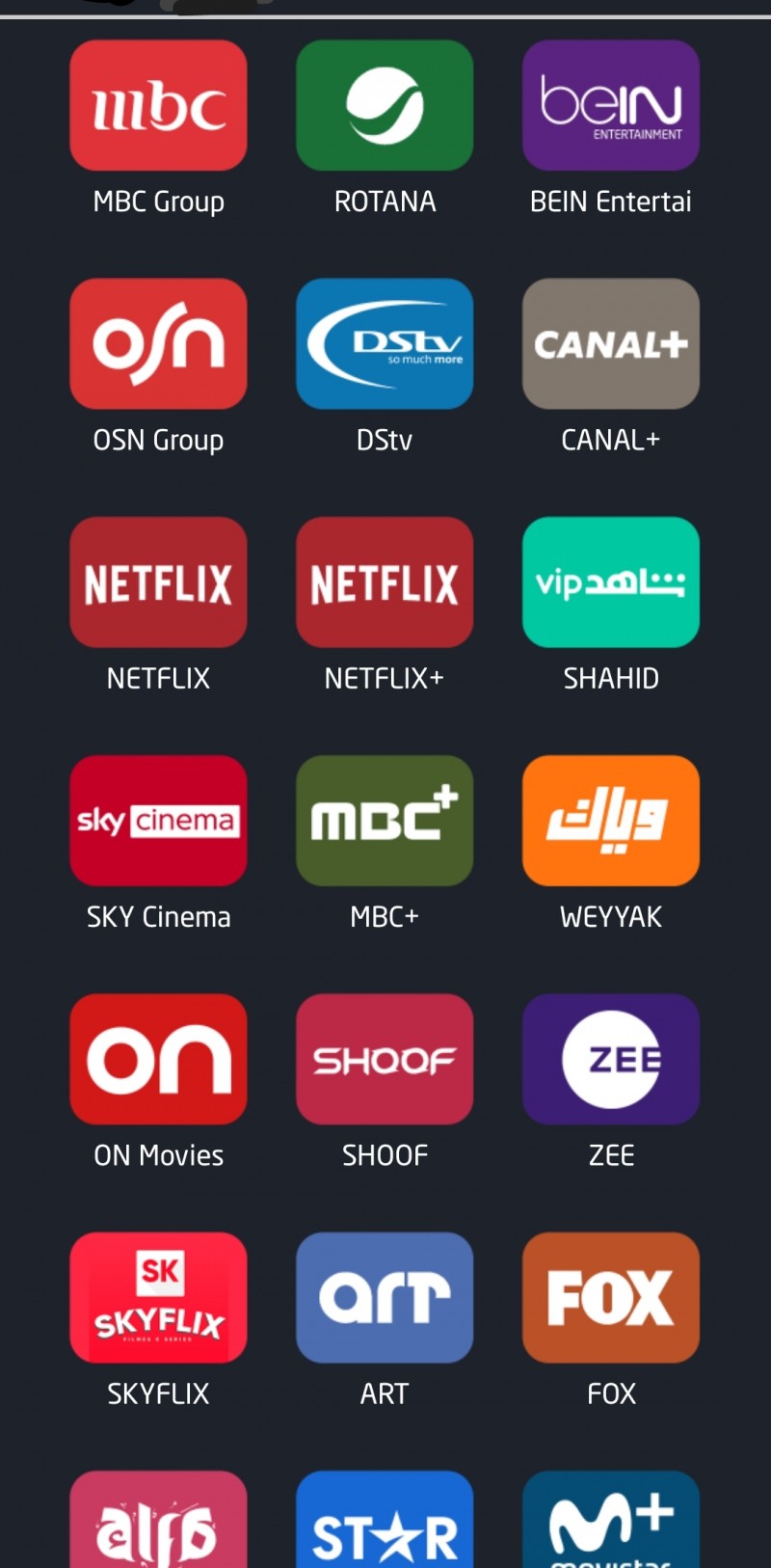Viewport: 771px width, 1568px height.
Task: Open BEIN Entertainment
Action: 611,105
